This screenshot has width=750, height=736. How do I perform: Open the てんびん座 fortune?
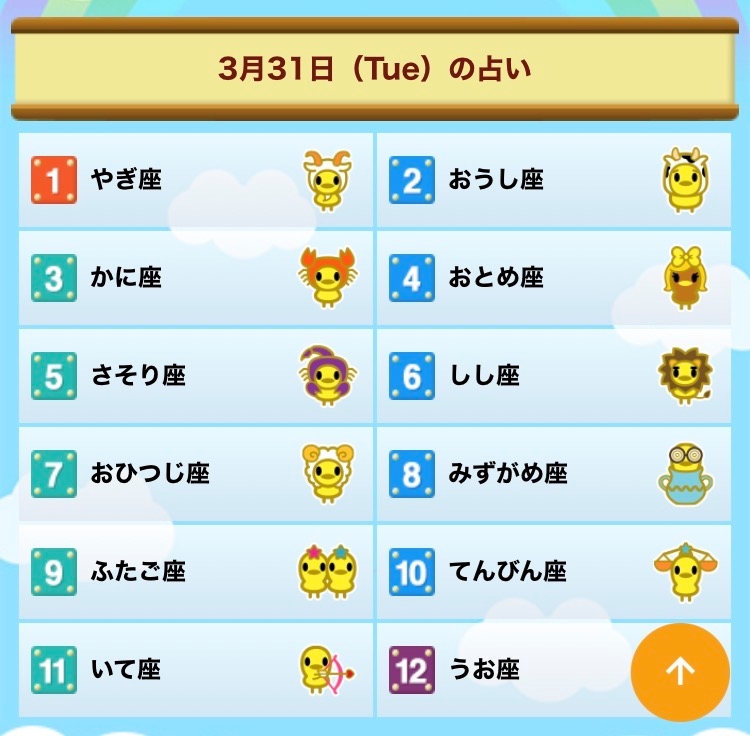[x=553, y=571]
